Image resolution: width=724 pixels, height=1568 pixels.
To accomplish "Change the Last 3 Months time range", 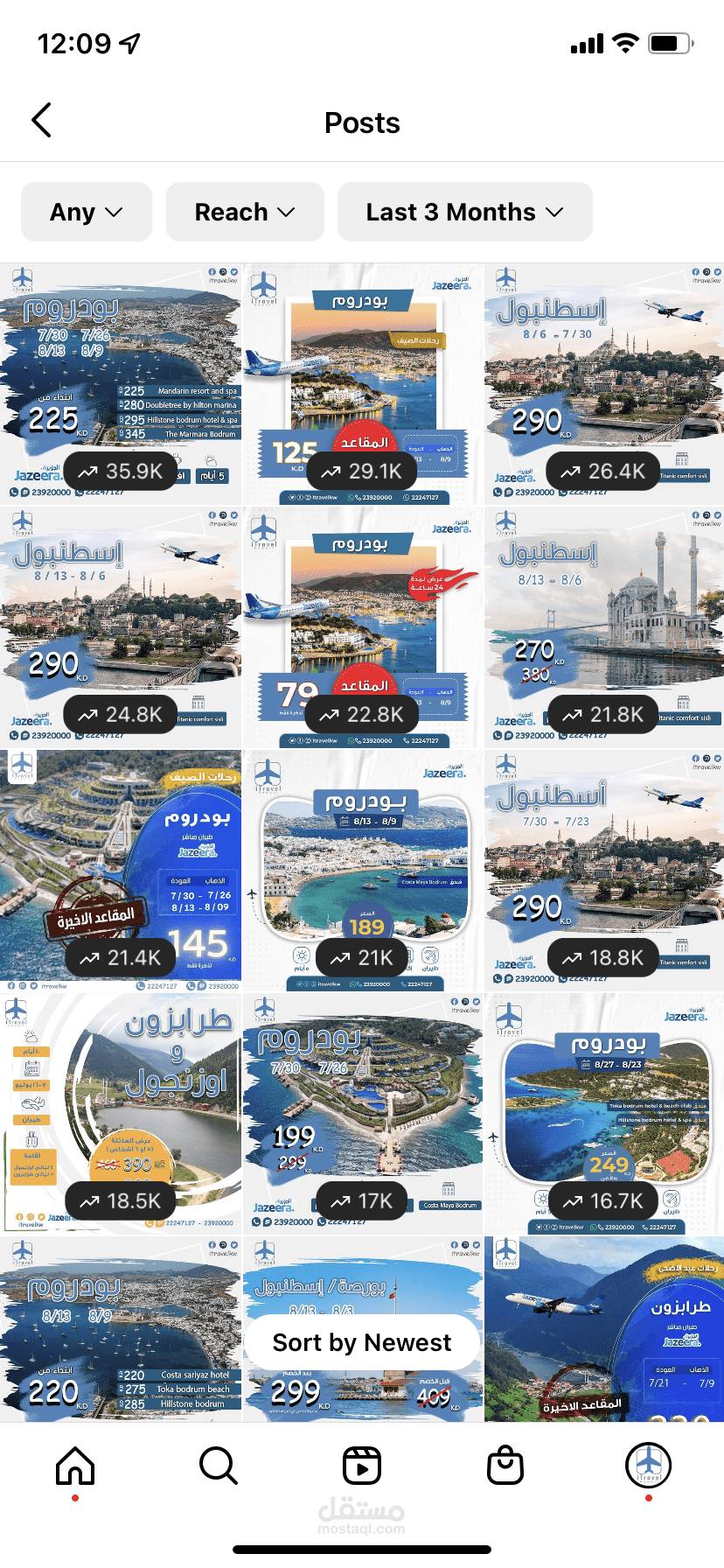I will point(464,212).
